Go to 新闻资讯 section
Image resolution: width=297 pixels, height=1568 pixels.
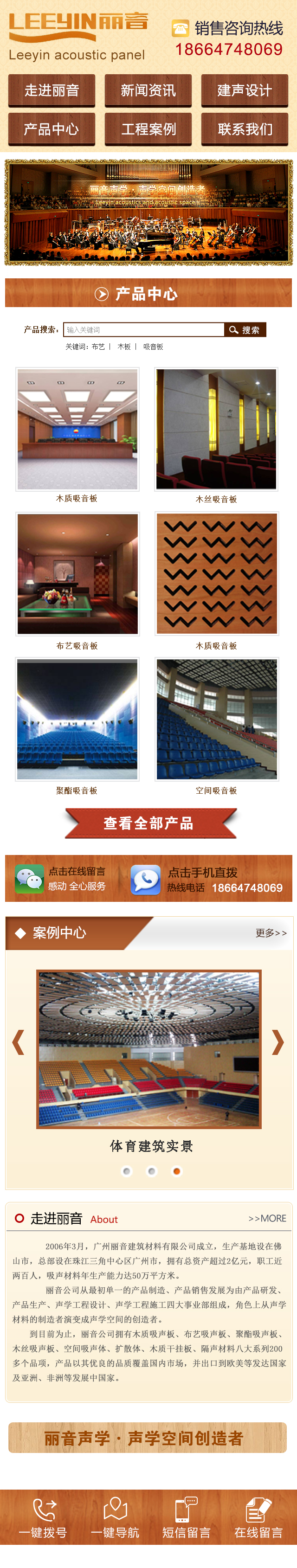point(148,91)
